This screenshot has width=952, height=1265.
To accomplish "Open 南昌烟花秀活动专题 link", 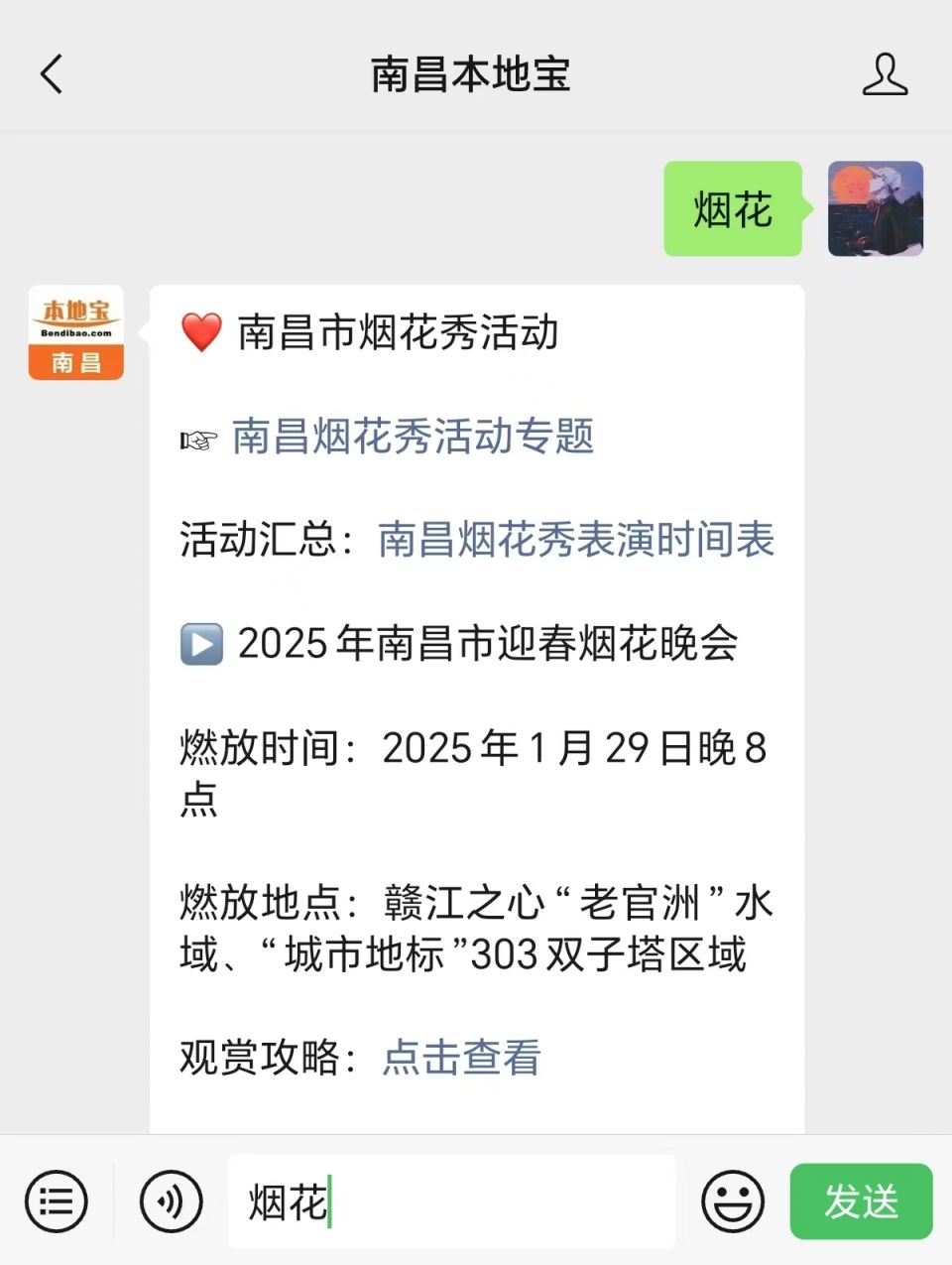I will [x=413, y=437].
